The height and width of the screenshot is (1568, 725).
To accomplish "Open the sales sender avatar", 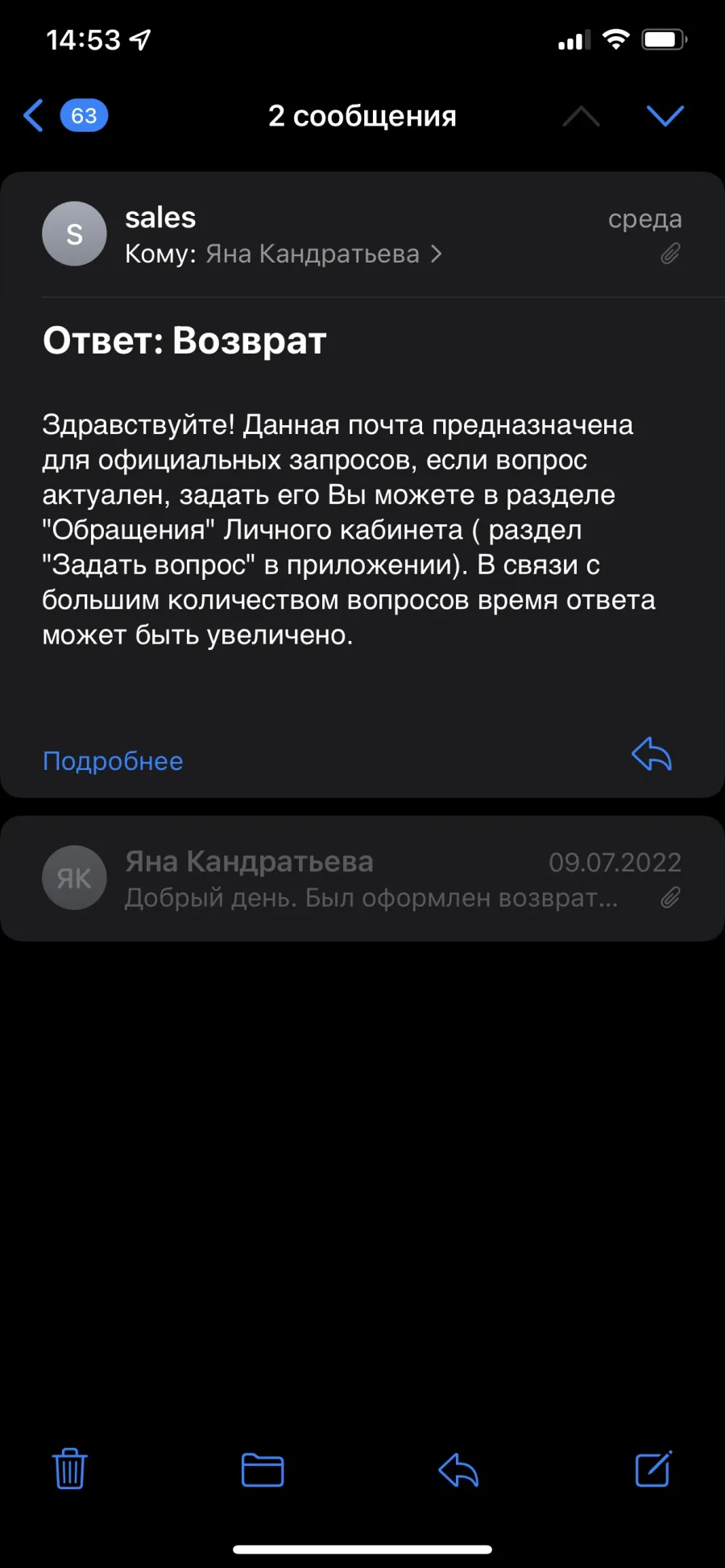I will [x=74, y=234].
